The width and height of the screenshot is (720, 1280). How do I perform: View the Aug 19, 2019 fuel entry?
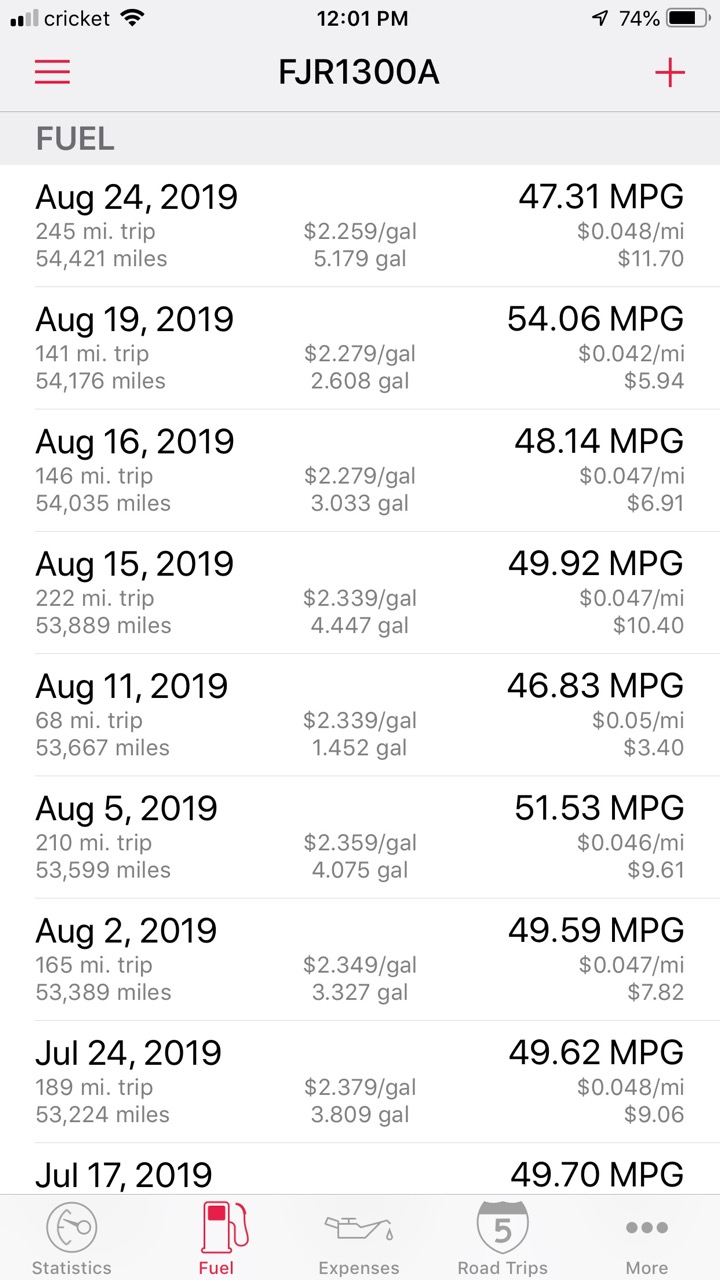[x=360, y=348]
